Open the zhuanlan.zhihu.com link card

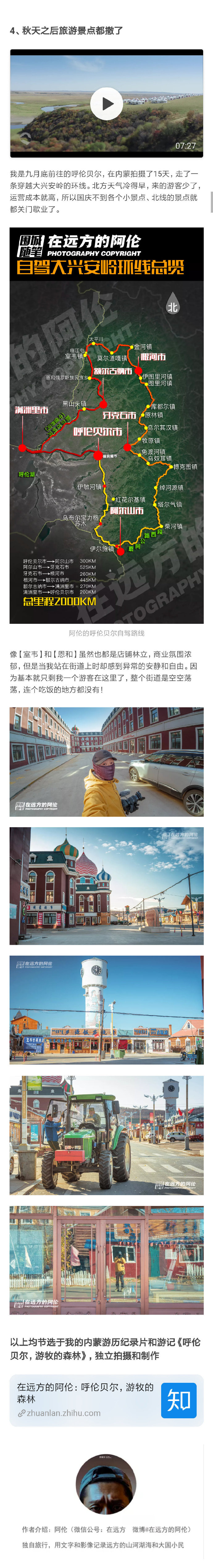106,1400
